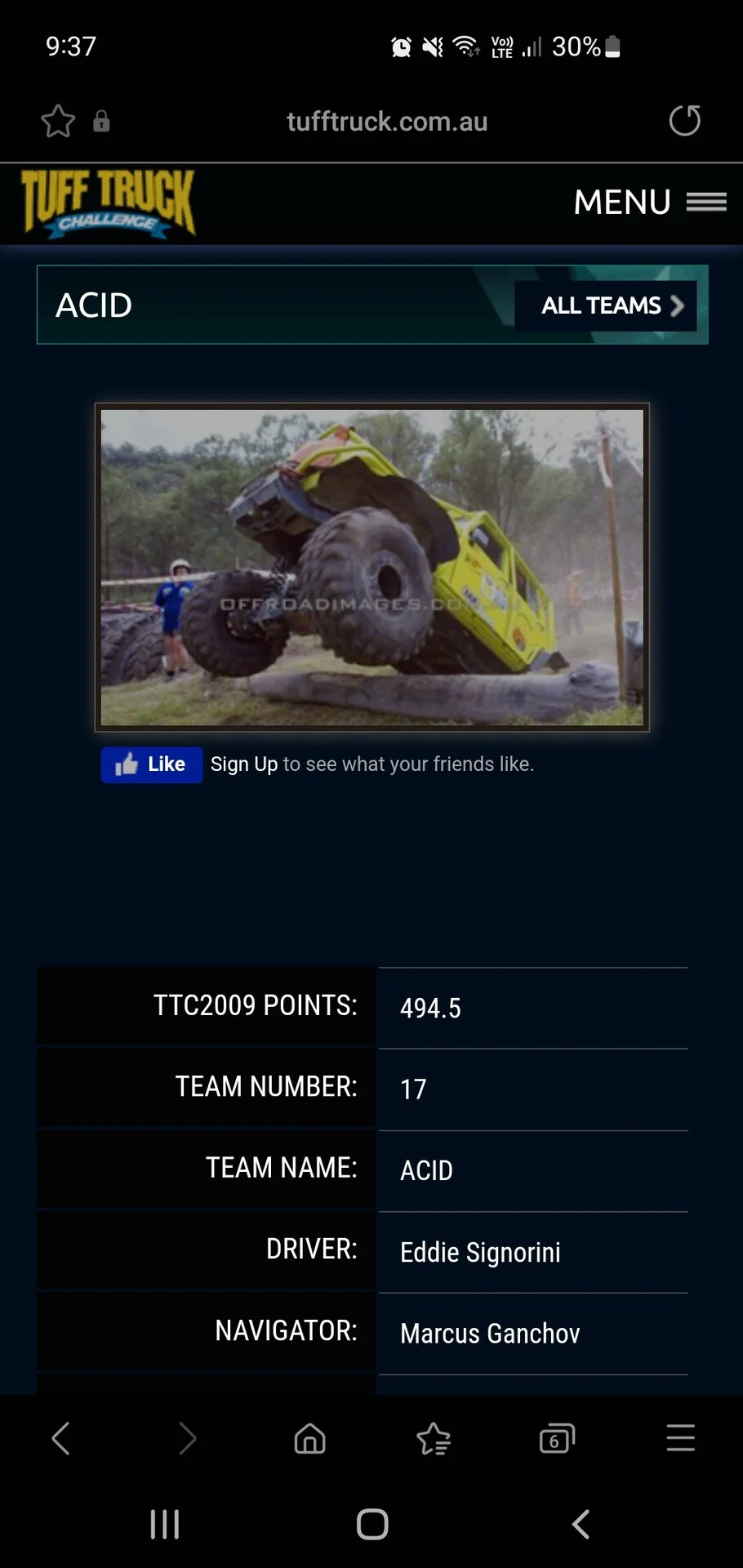
Task: Reload the page
Action: (x=684, y=121)
